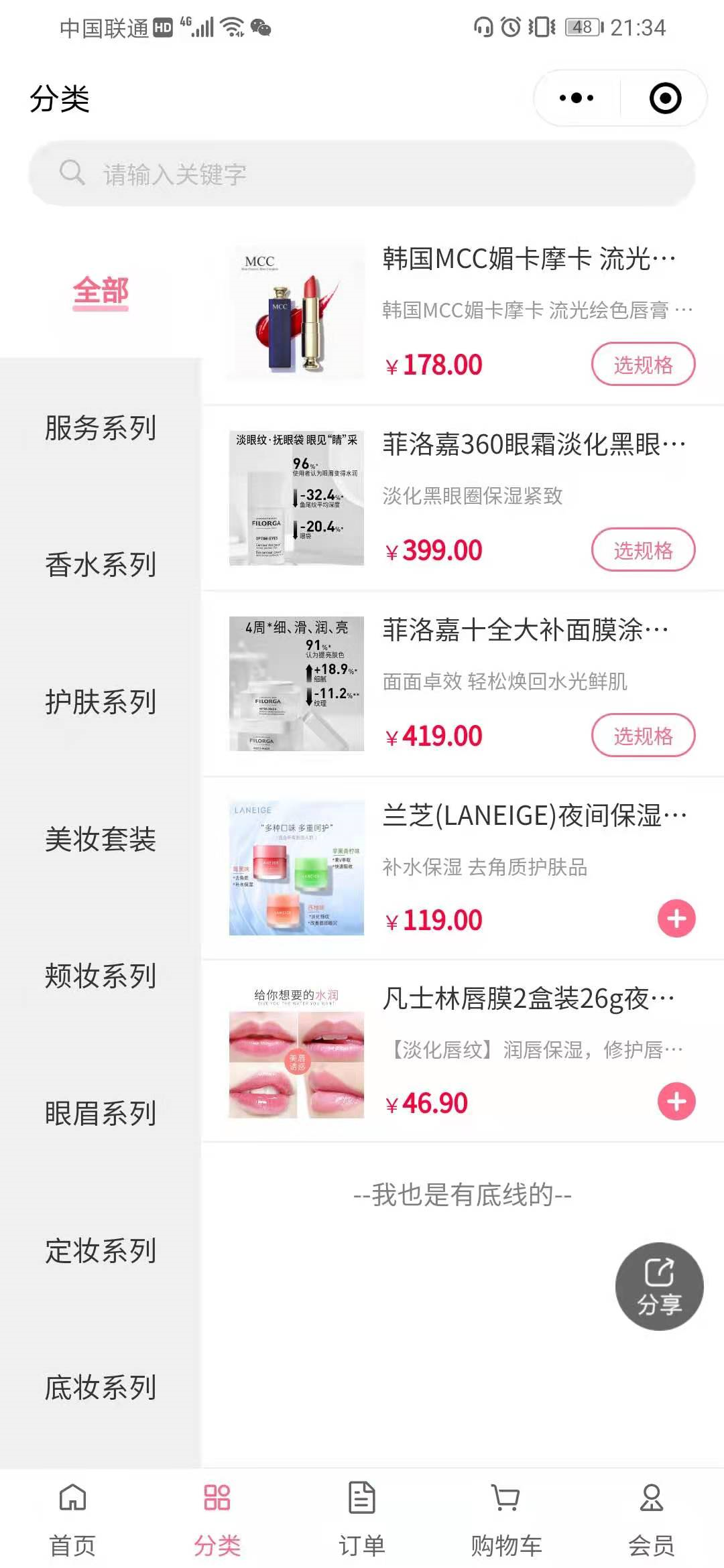Image resolution: width=724 pixels, height=1568 pixels.
Task: Tap the floating 分享 share button
Action: point(659,1286)
